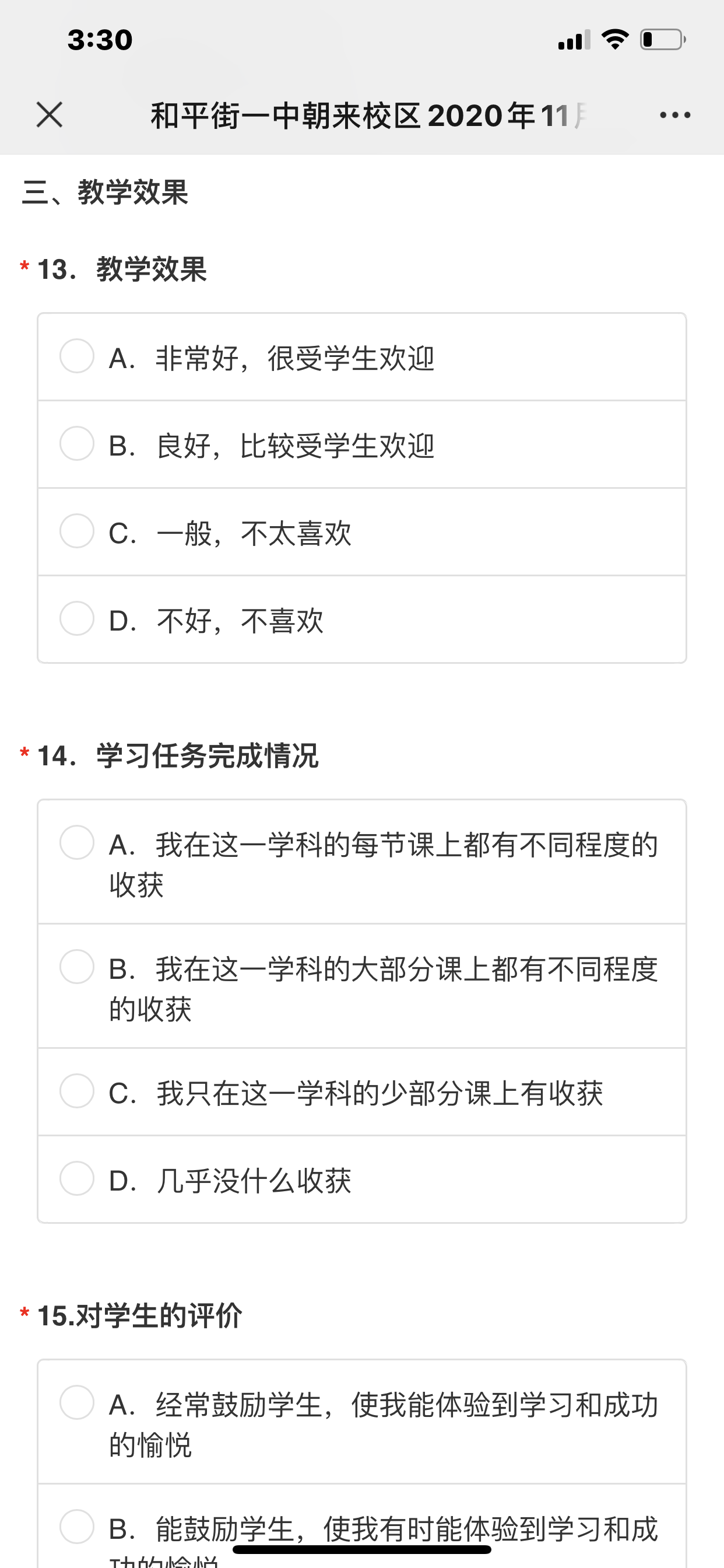Select 非常好，很受学生欢迎 for question 13
The width and height of the screenshot is (724, 1568).
tap(78, 356)
